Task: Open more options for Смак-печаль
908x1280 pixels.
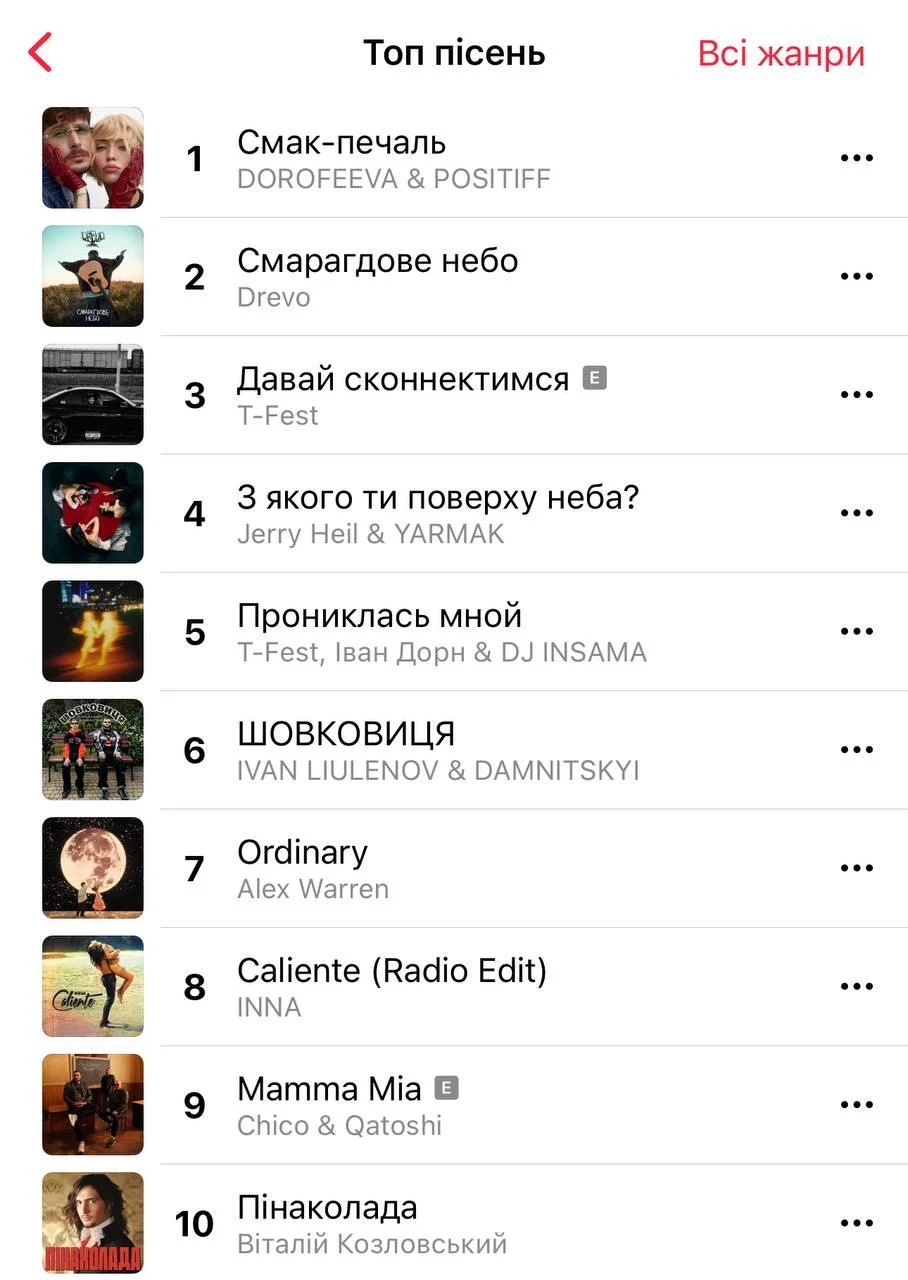Action: (x=856, y=158)
